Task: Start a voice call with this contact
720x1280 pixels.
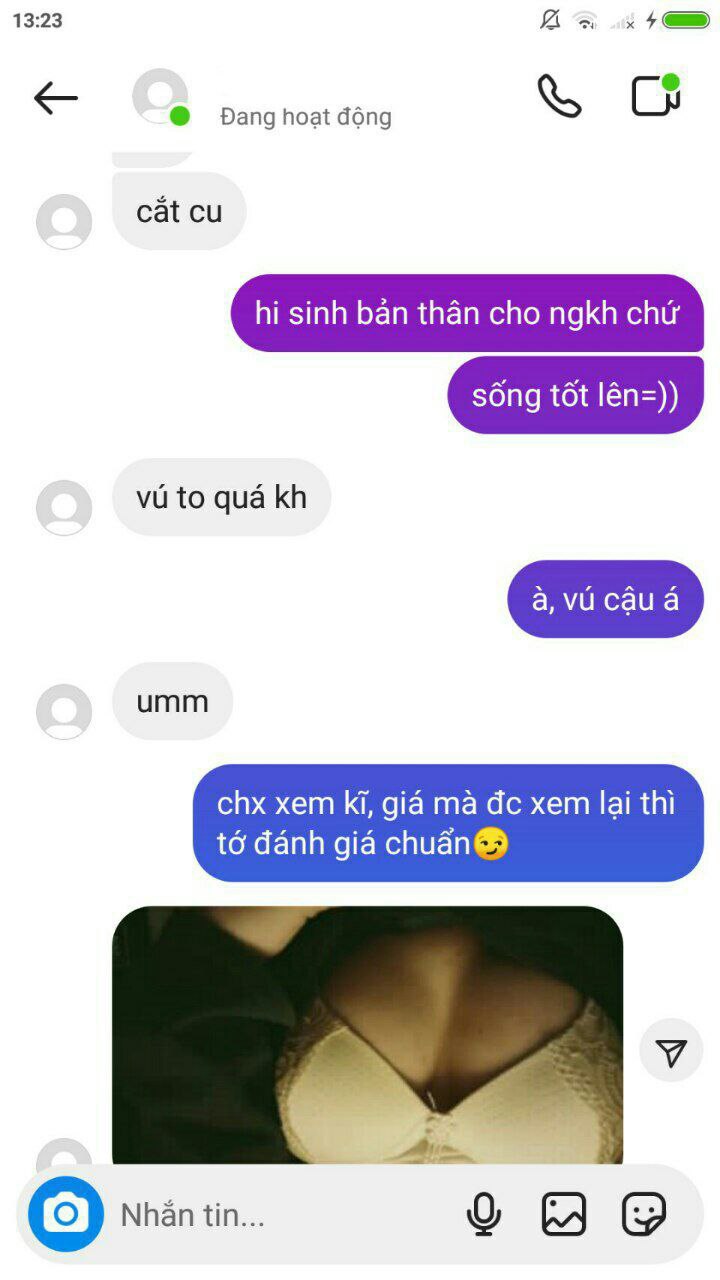Action: click(559, 97)
